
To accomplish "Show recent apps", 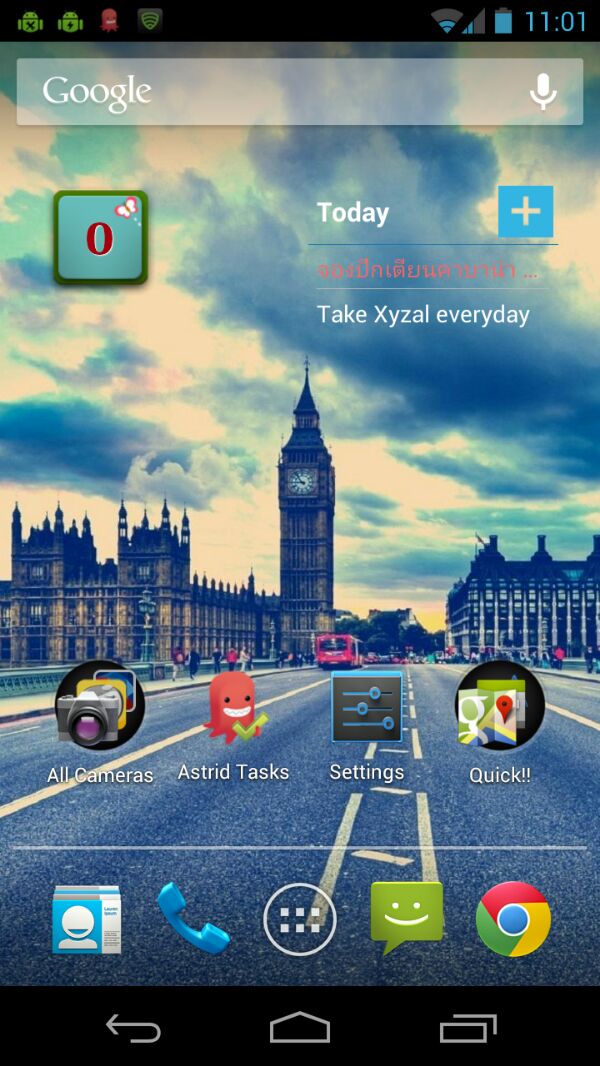I will (x=467, y=1028).
